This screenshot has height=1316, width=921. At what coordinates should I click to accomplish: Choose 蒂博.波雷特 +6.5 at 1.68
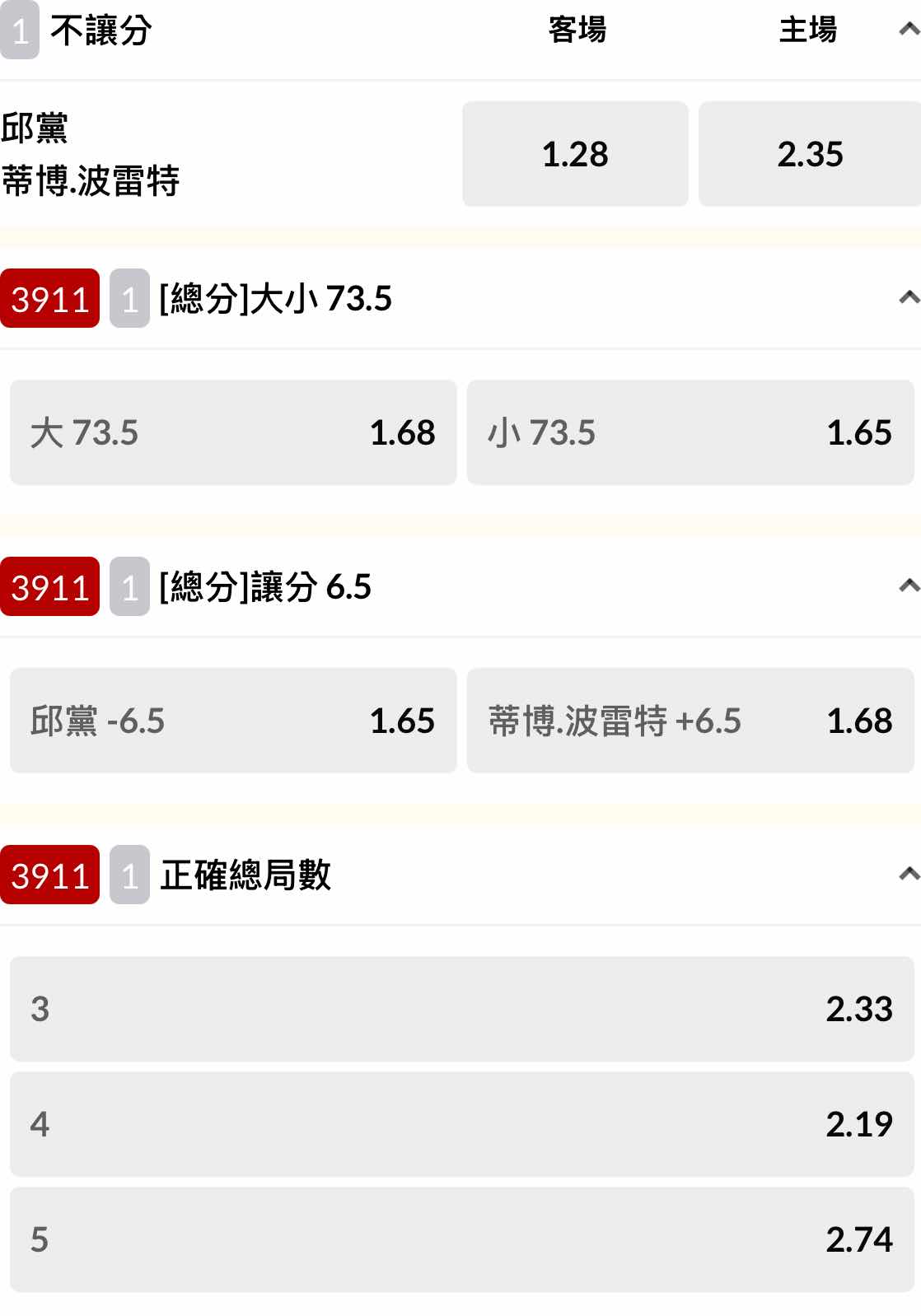point(690,721)
